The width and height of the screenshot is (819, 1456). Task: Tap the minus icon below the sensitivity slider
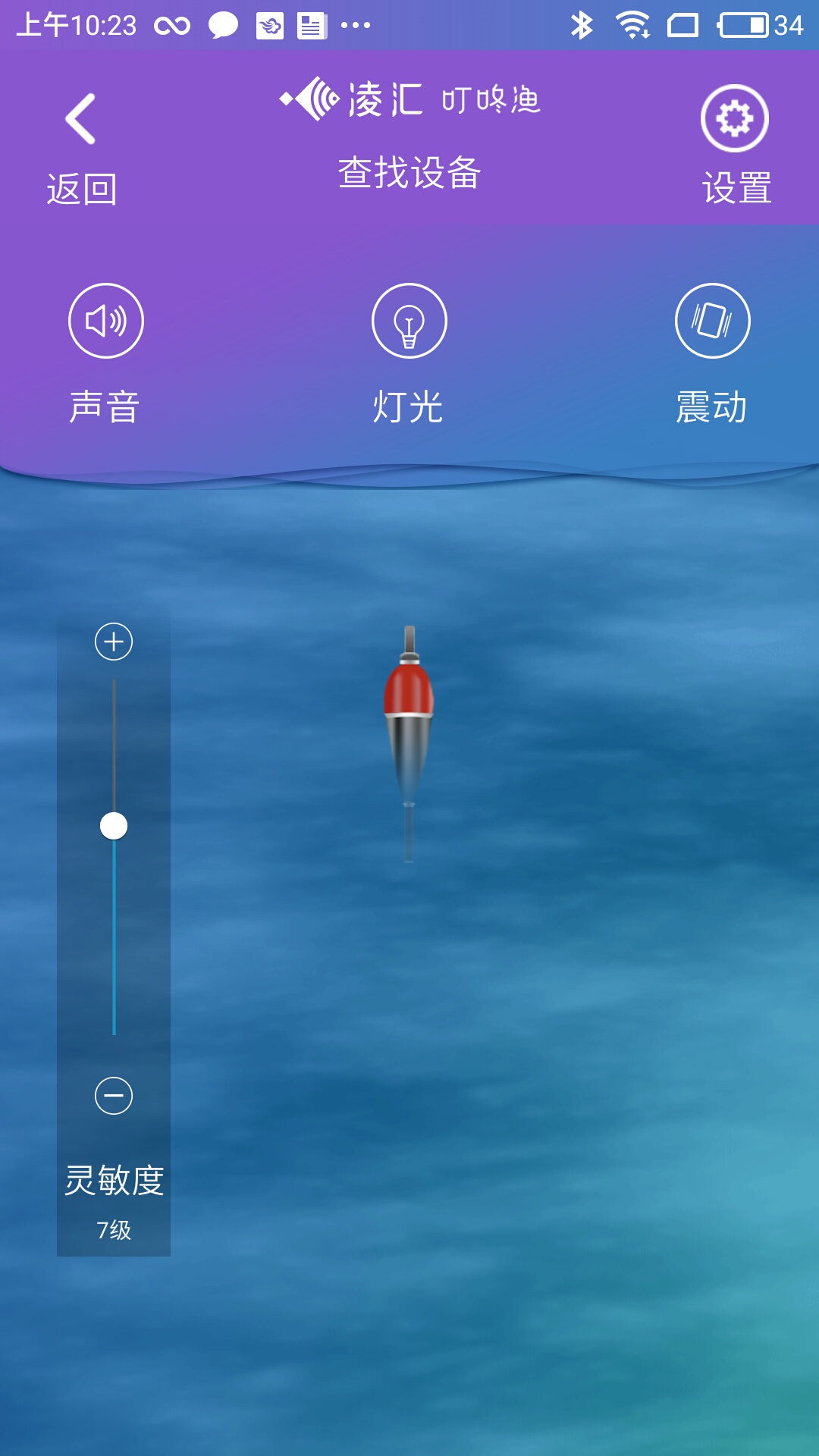pyautogui.click(x=114, y=1096)
